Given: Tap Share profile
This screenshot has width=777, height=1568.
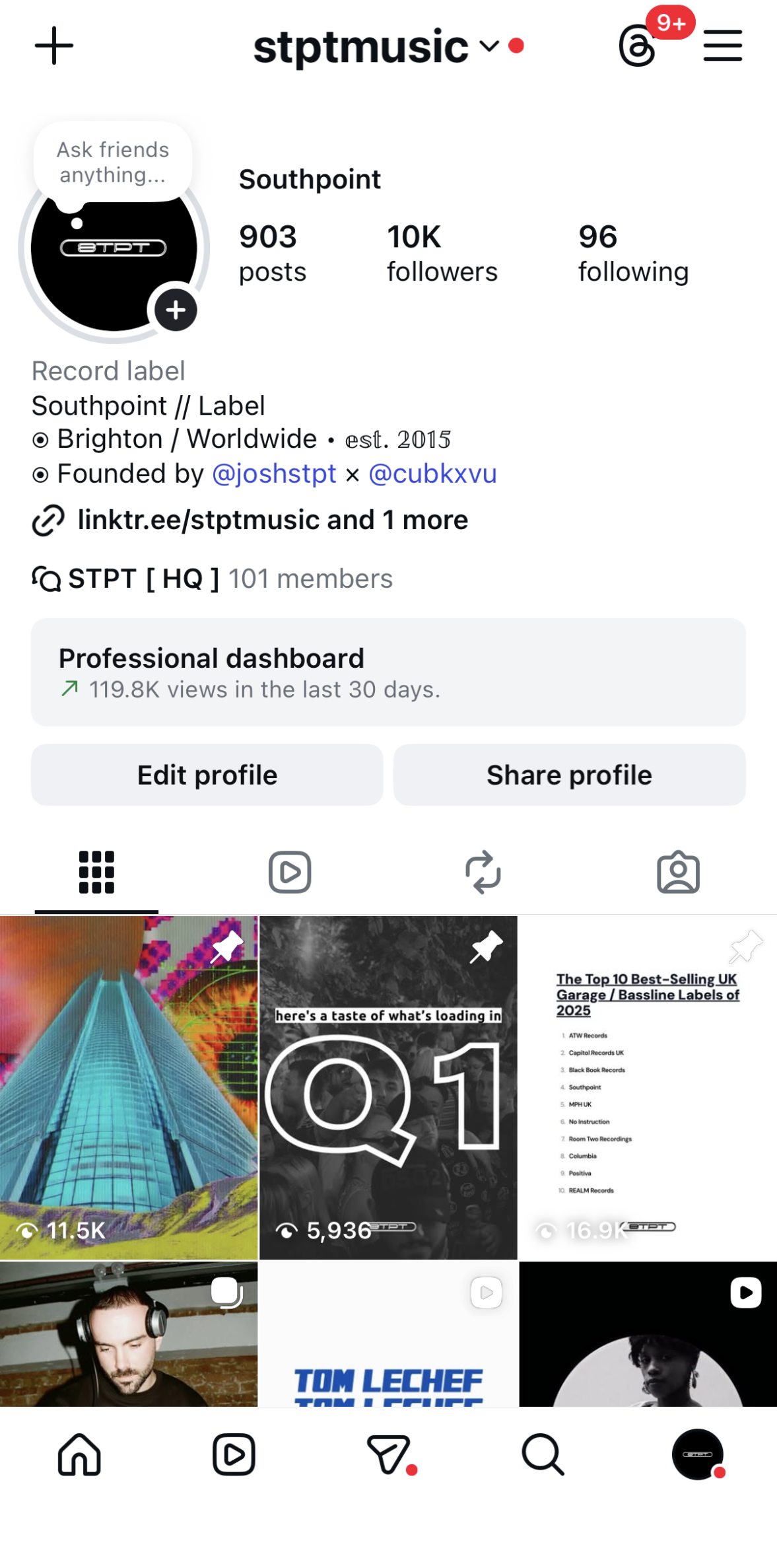Looking at the screenshot, I should [x=569, y=775].
